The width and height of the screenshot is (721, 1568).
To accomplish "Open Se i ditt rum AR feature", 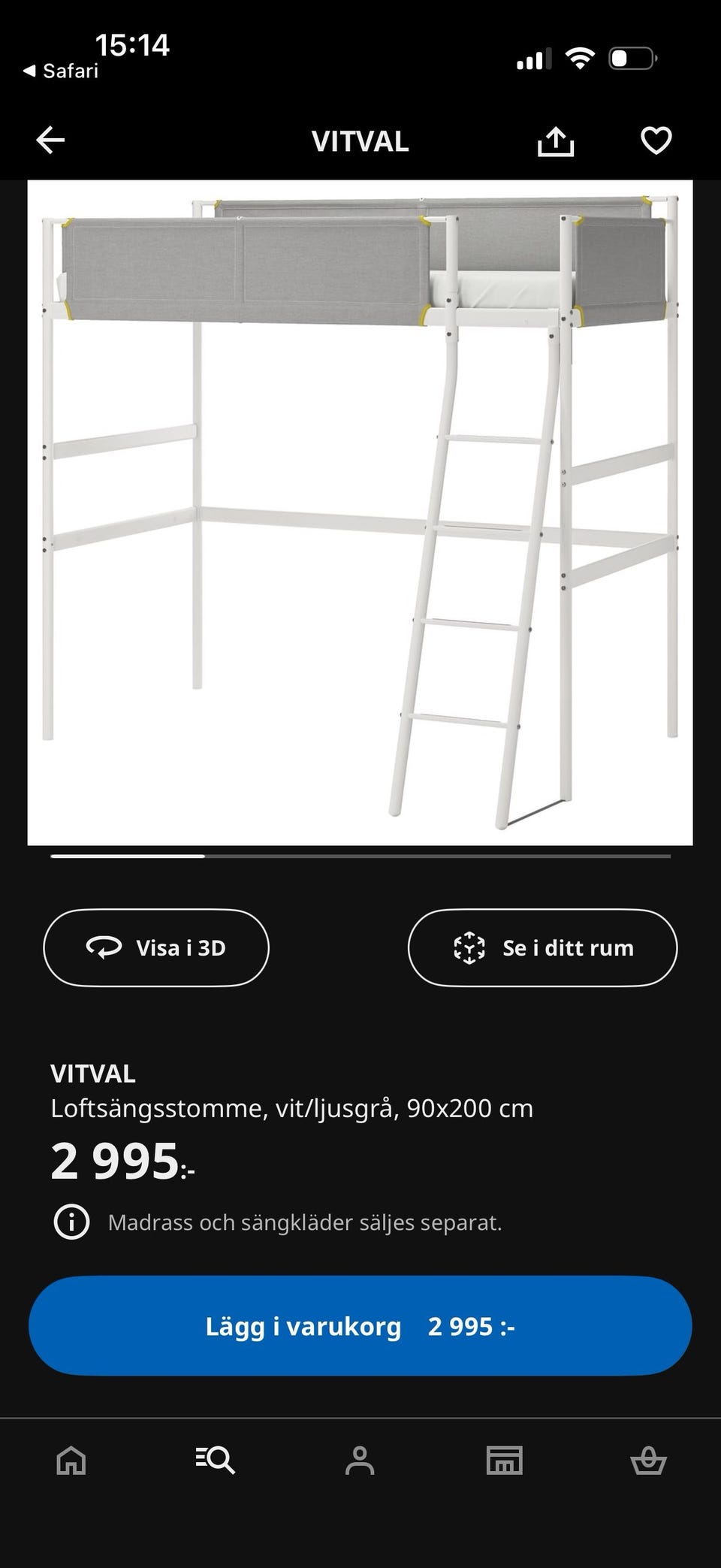I will coord(543,947).
